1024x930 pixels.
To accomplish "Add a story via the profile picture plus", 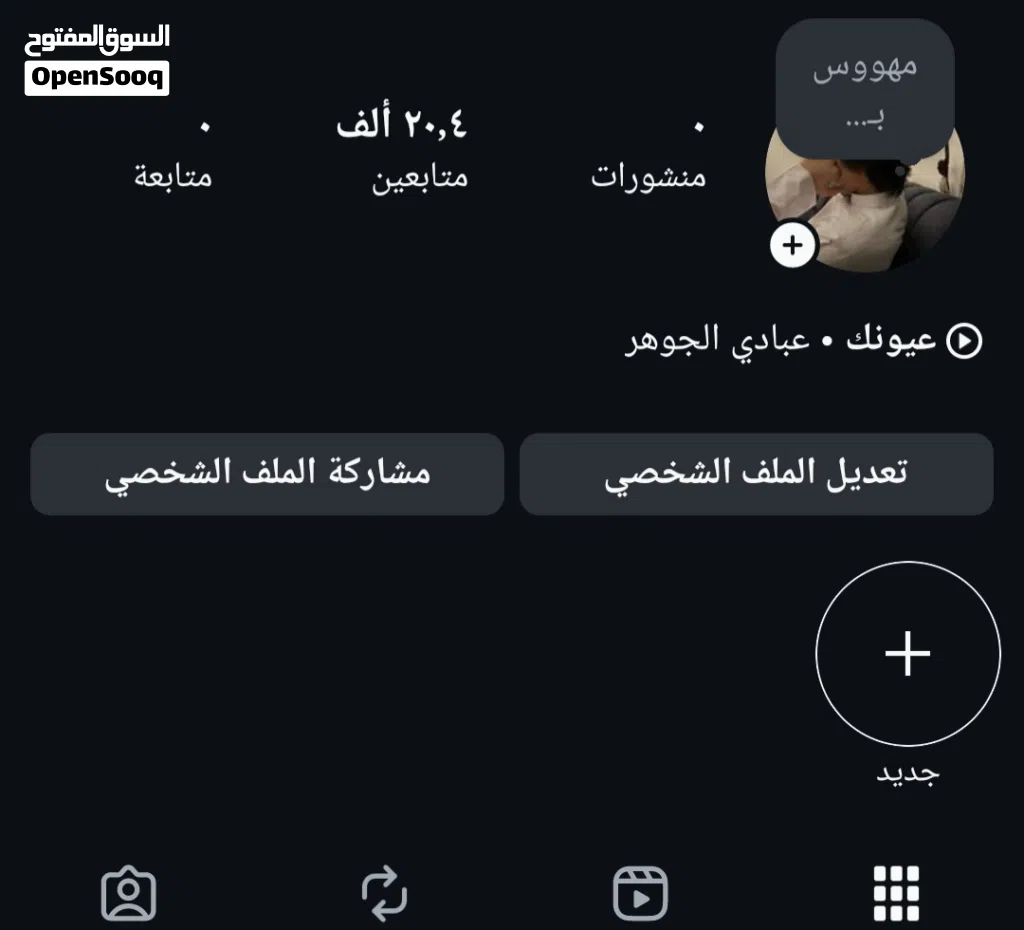I will pos(794,245).
